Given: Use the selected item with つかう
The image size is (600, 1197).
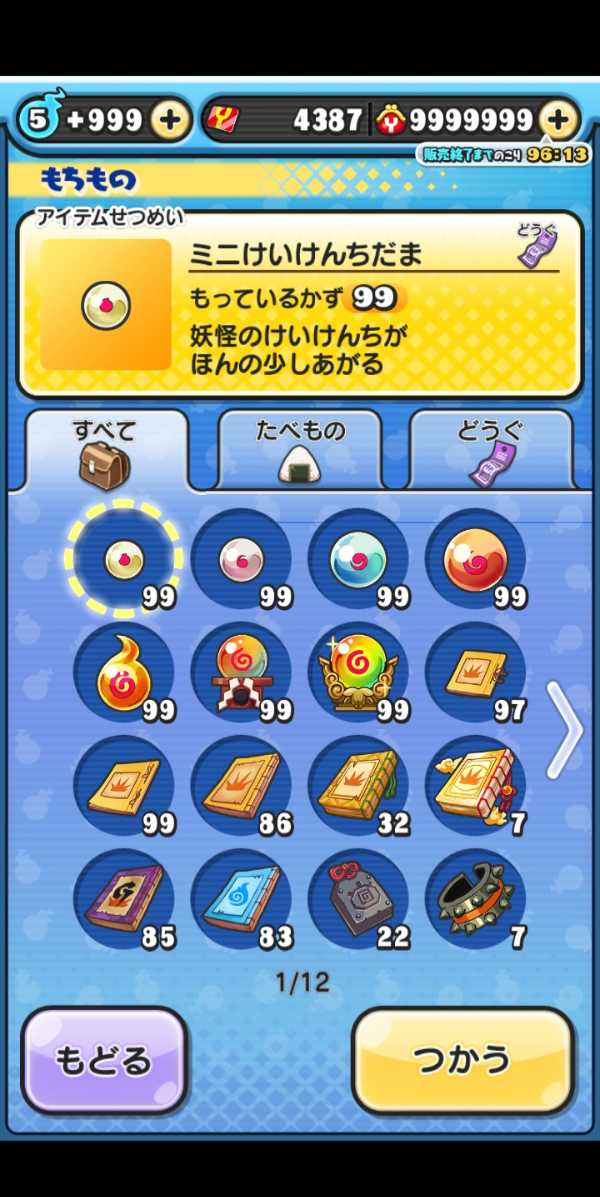Looking at the screenshot, I should pyautogui.click(x=462, y=1060).
